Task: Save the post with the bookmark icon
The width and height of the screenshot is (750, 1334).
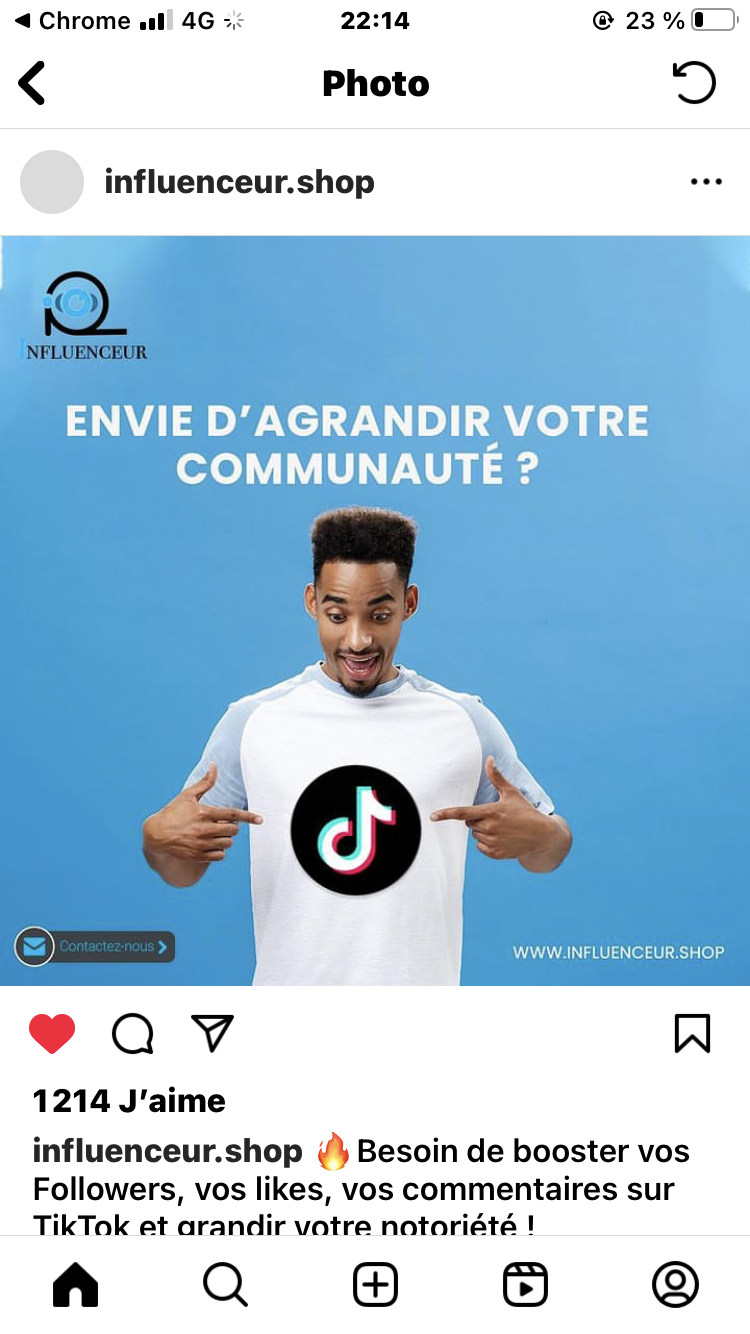Action: click(692, 1033)
